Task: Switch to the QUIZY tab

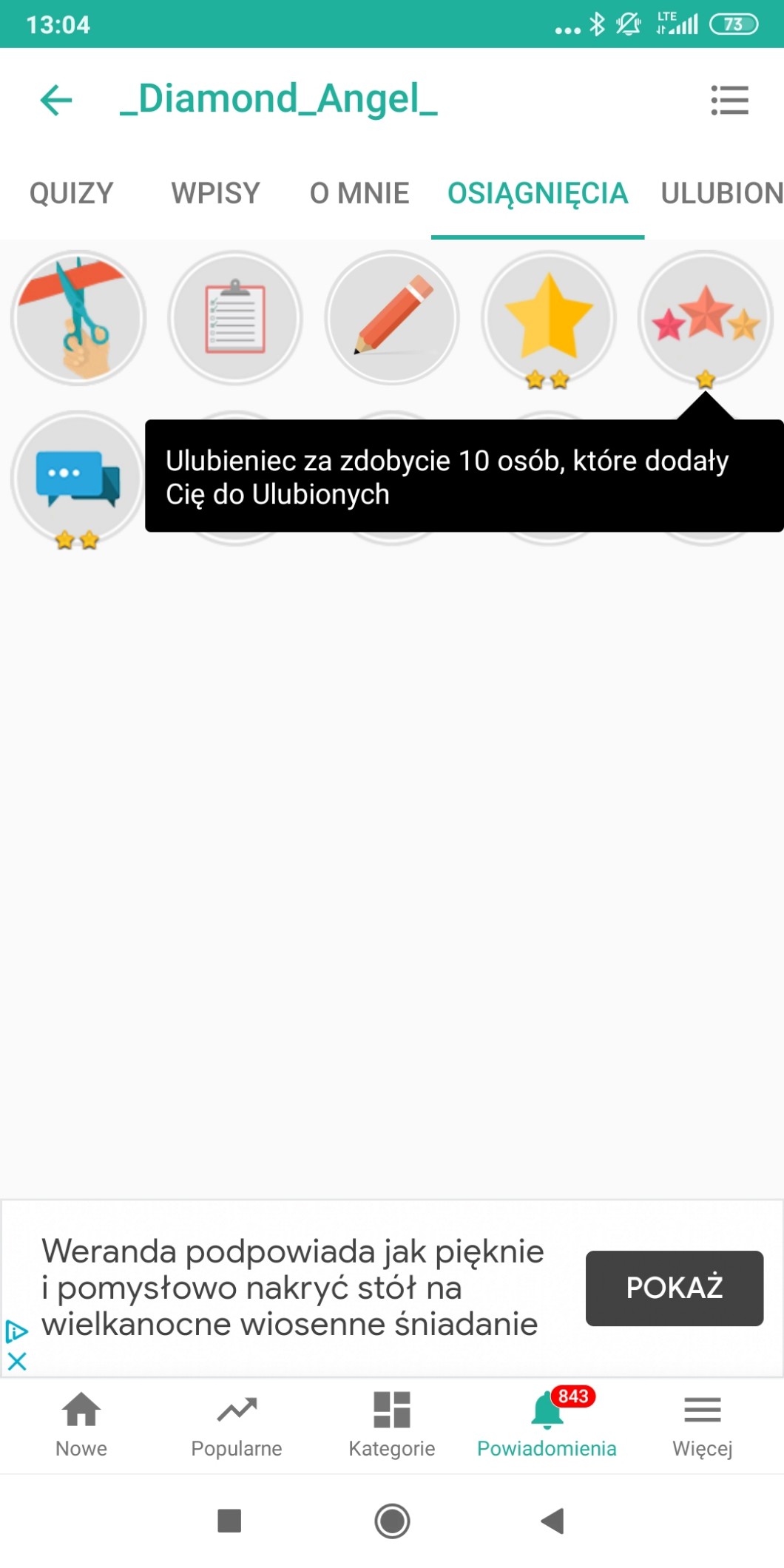Action: click(71, 194)
